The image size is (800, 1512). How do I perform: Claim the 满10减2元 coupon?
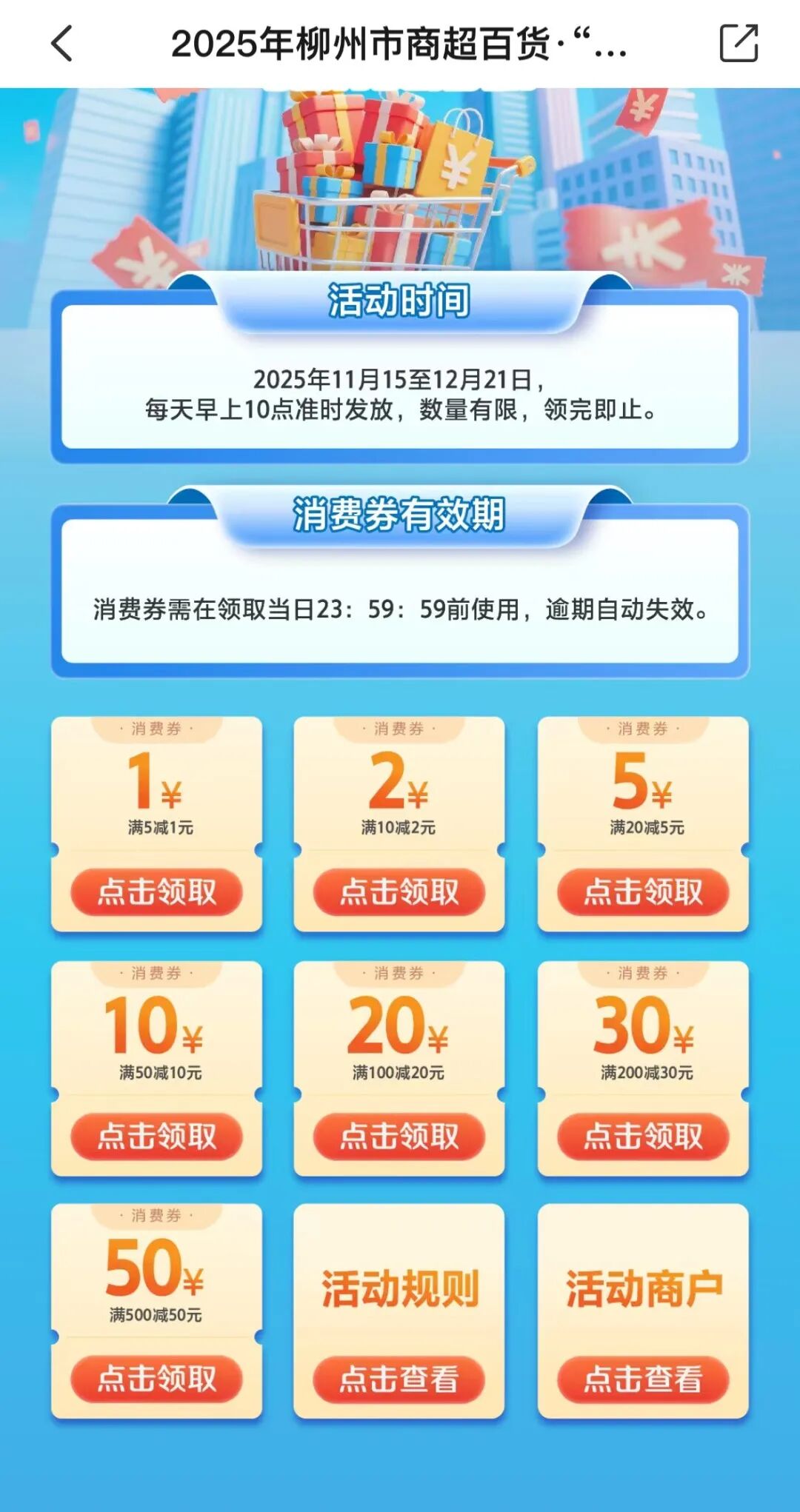tap(399, 892)
